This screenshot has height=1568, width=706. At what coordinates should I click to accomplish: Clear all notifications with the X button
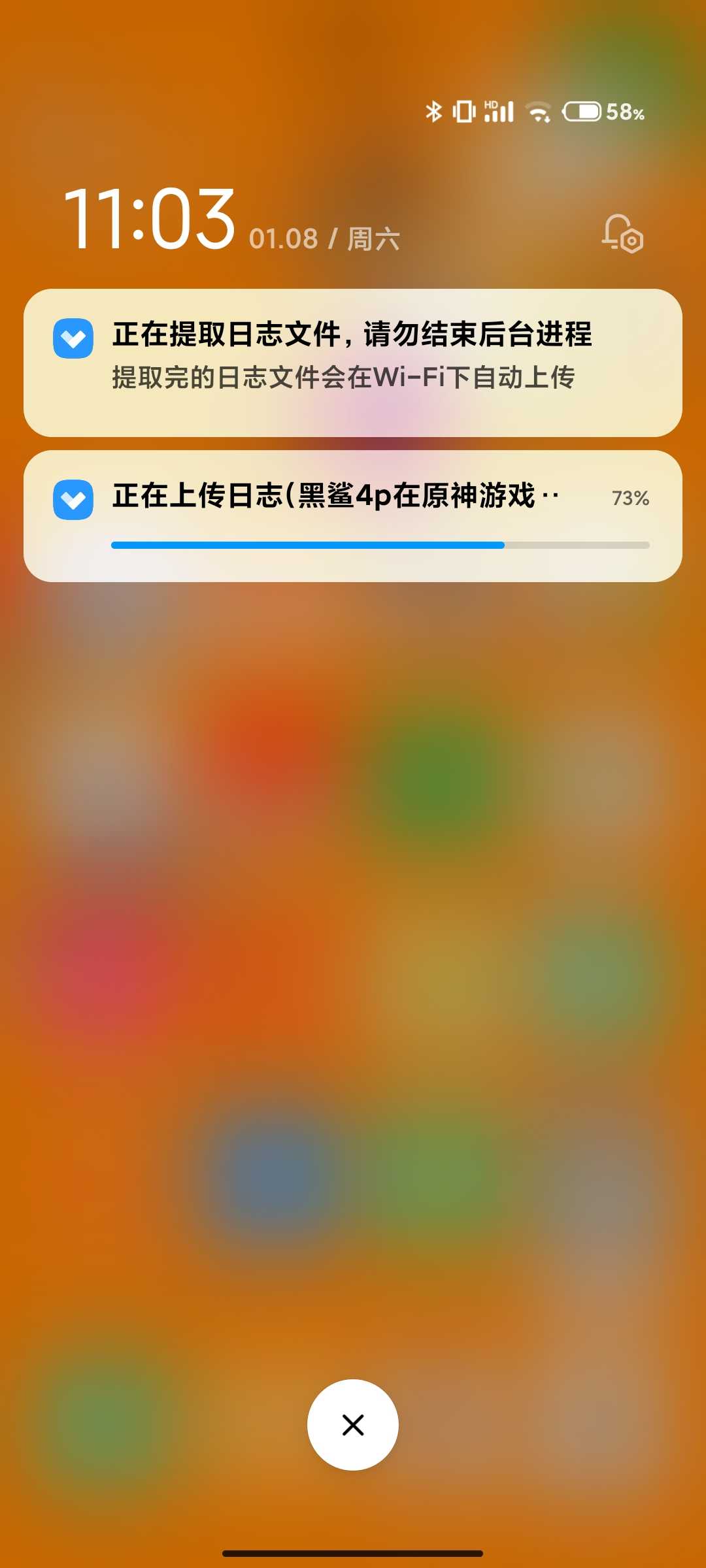(x=353, y=1425)
